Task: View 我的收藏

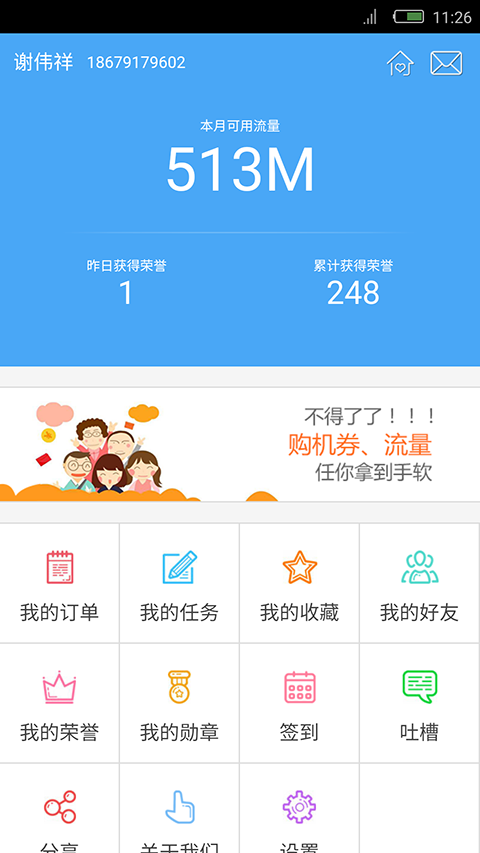Action: (299, 583)
